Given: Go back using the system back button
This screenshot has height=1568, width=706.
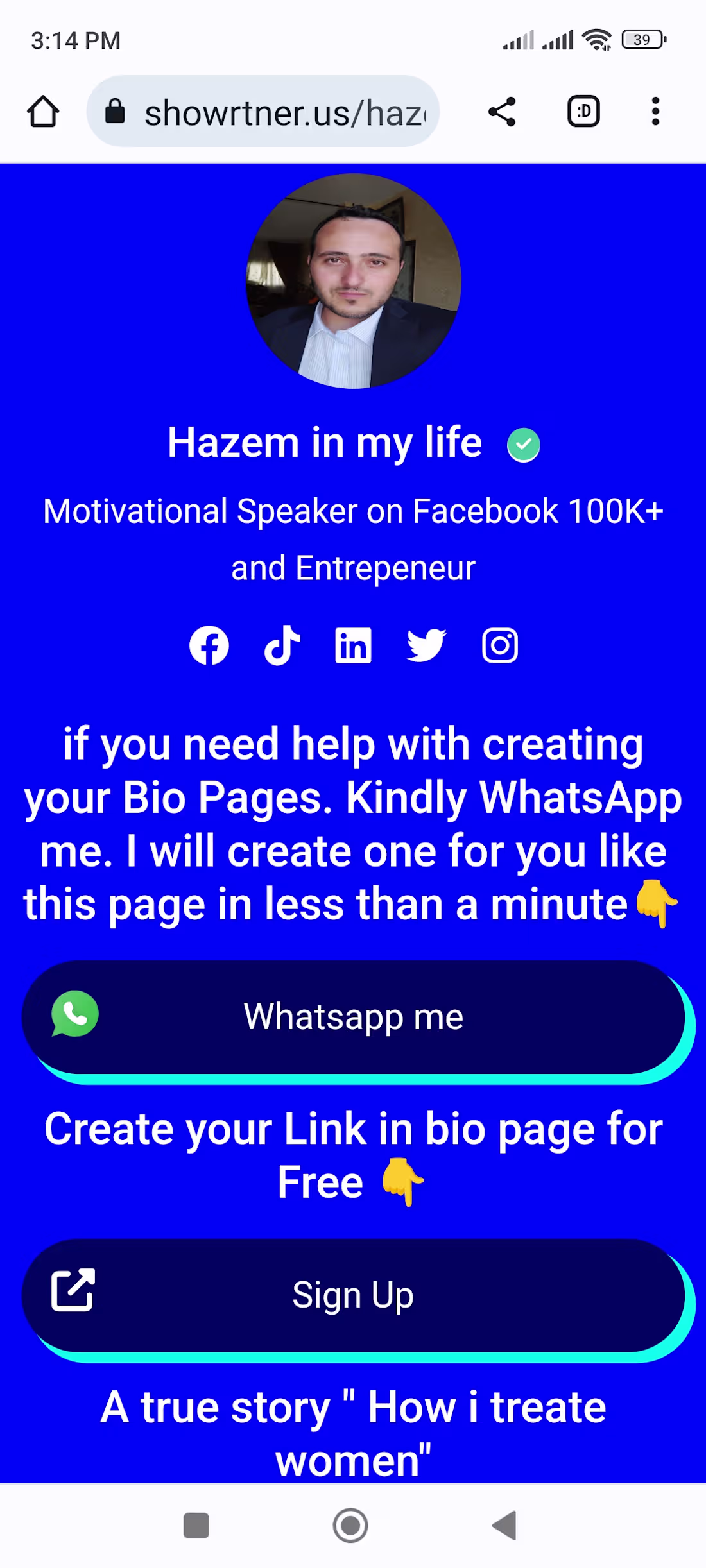Looking at the screenshot, I should [504, 1525].
